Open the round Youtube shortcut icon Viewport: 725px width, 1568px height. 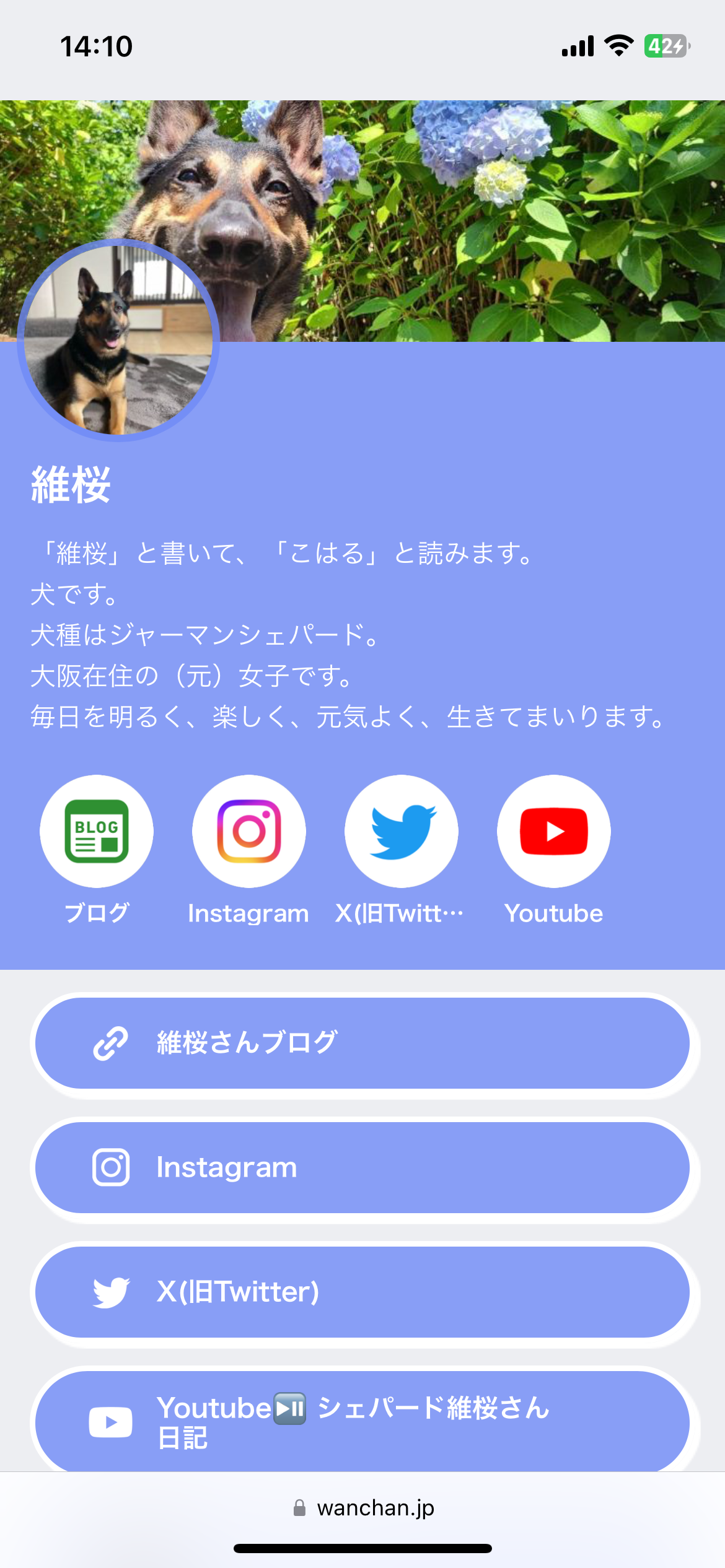coord(554,831)
